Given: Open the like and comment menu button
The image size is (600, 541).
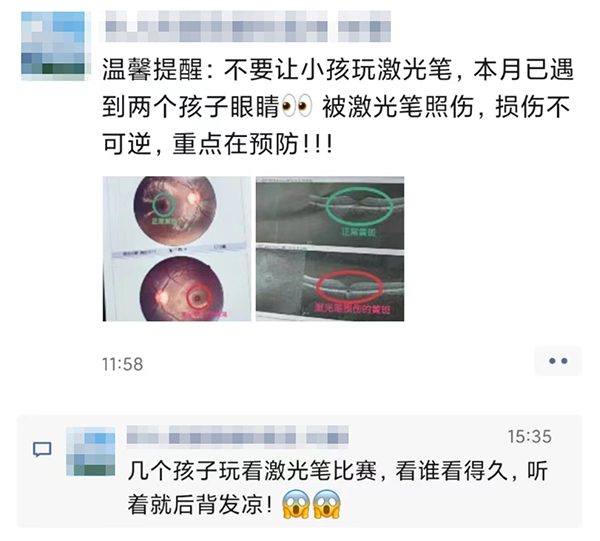Looking at the screenshot, I should [557, 361].
